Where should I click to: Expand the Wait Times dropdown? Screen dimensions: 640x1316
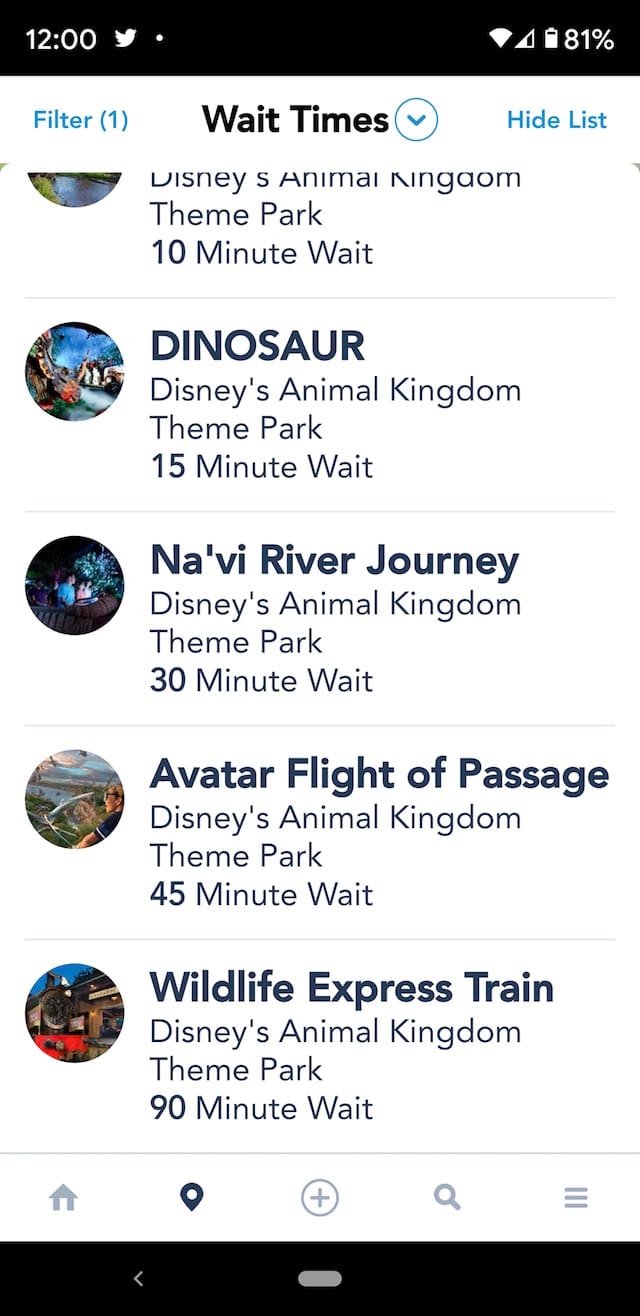pos(416,121)
